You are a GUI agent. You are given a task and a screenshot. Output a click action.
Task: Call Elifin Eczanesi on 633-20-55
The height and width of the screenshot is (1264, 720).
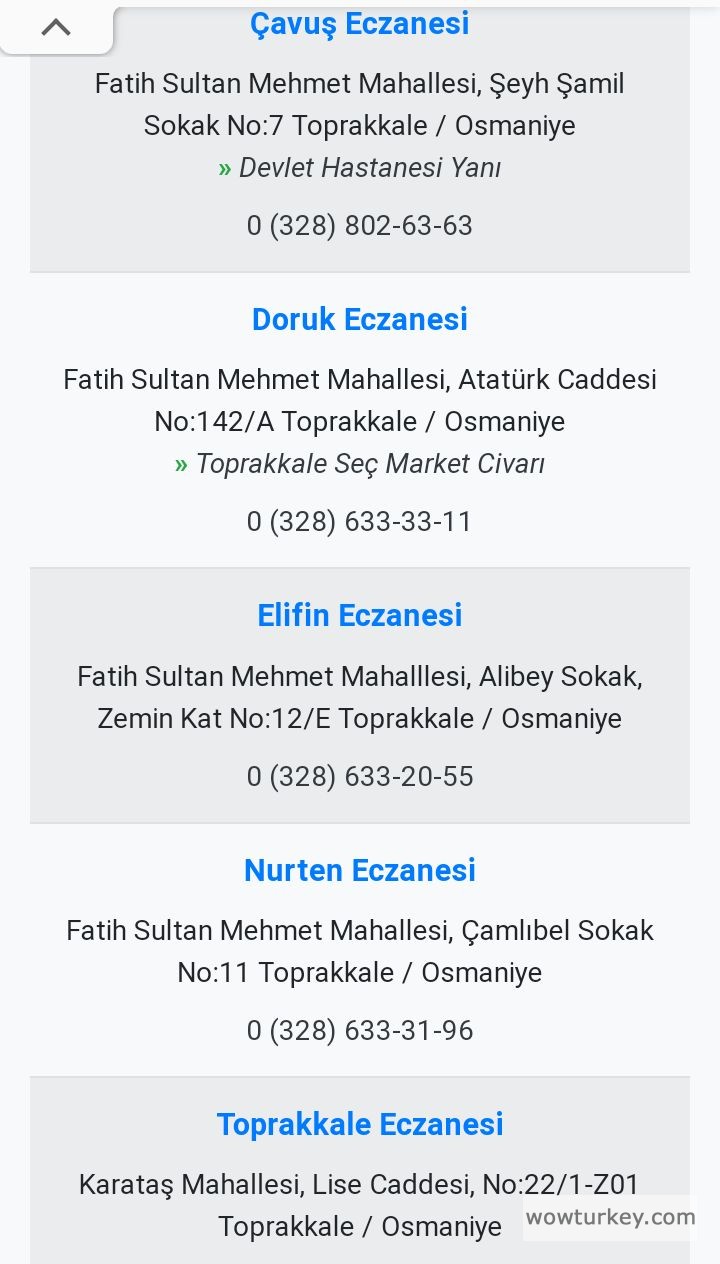click(x=360, y=776)
